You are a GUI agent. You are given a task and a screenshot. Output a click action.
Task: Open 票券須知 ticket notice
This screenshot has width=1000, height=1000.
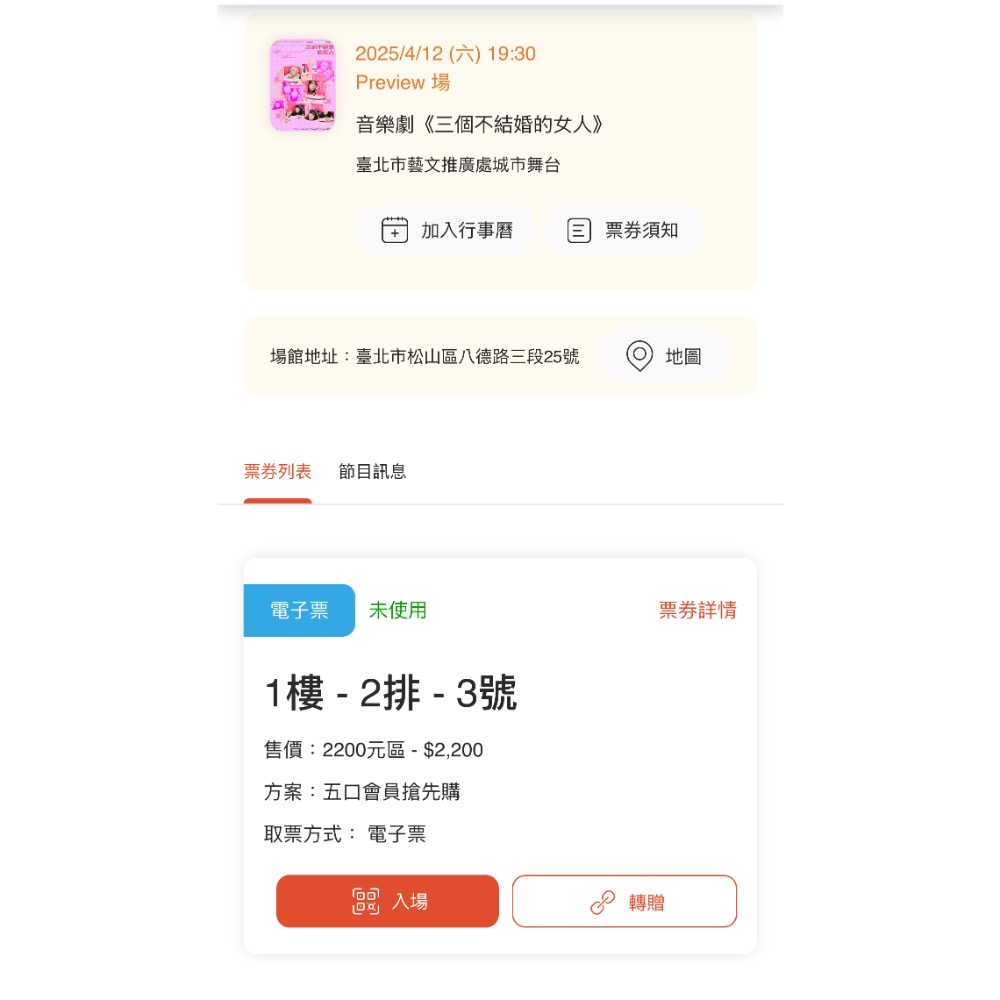(x=622, y=230)
